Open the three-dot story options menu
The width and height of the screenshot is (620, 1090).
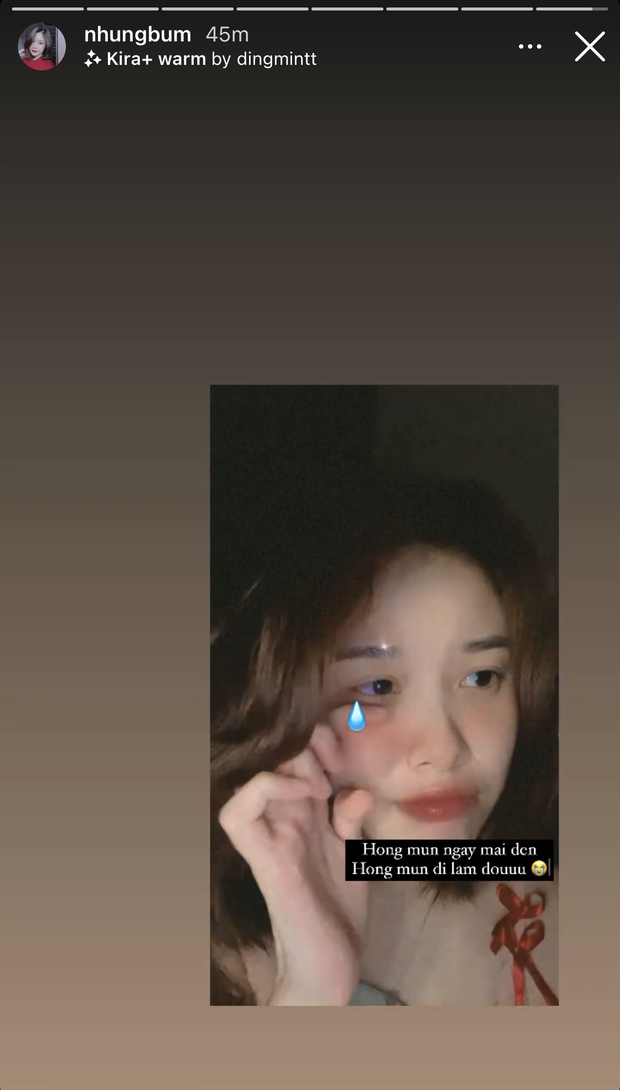[530, 46]
